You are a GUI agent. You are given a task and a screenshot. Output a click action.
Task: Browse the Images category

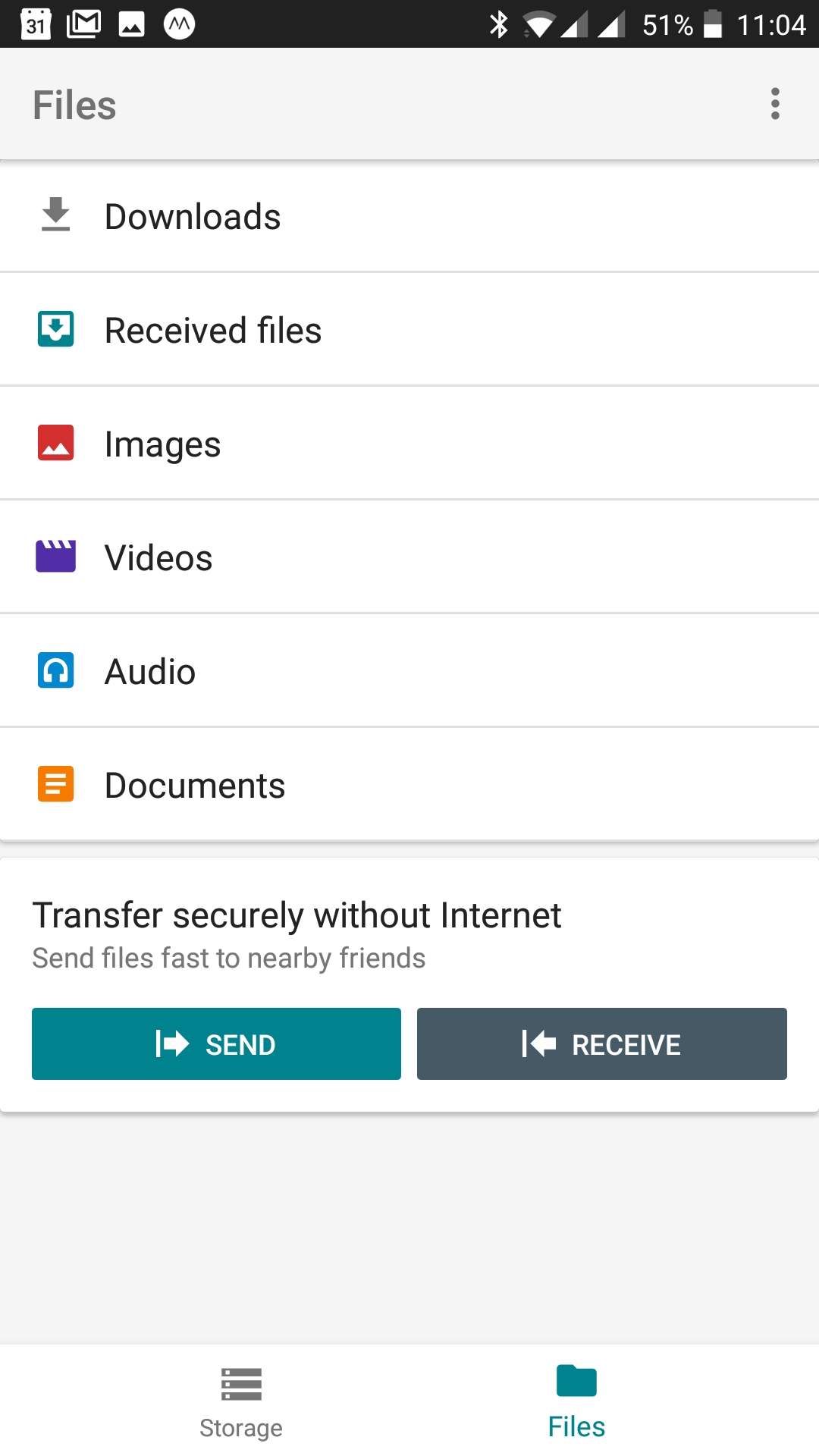coord(409,444)
